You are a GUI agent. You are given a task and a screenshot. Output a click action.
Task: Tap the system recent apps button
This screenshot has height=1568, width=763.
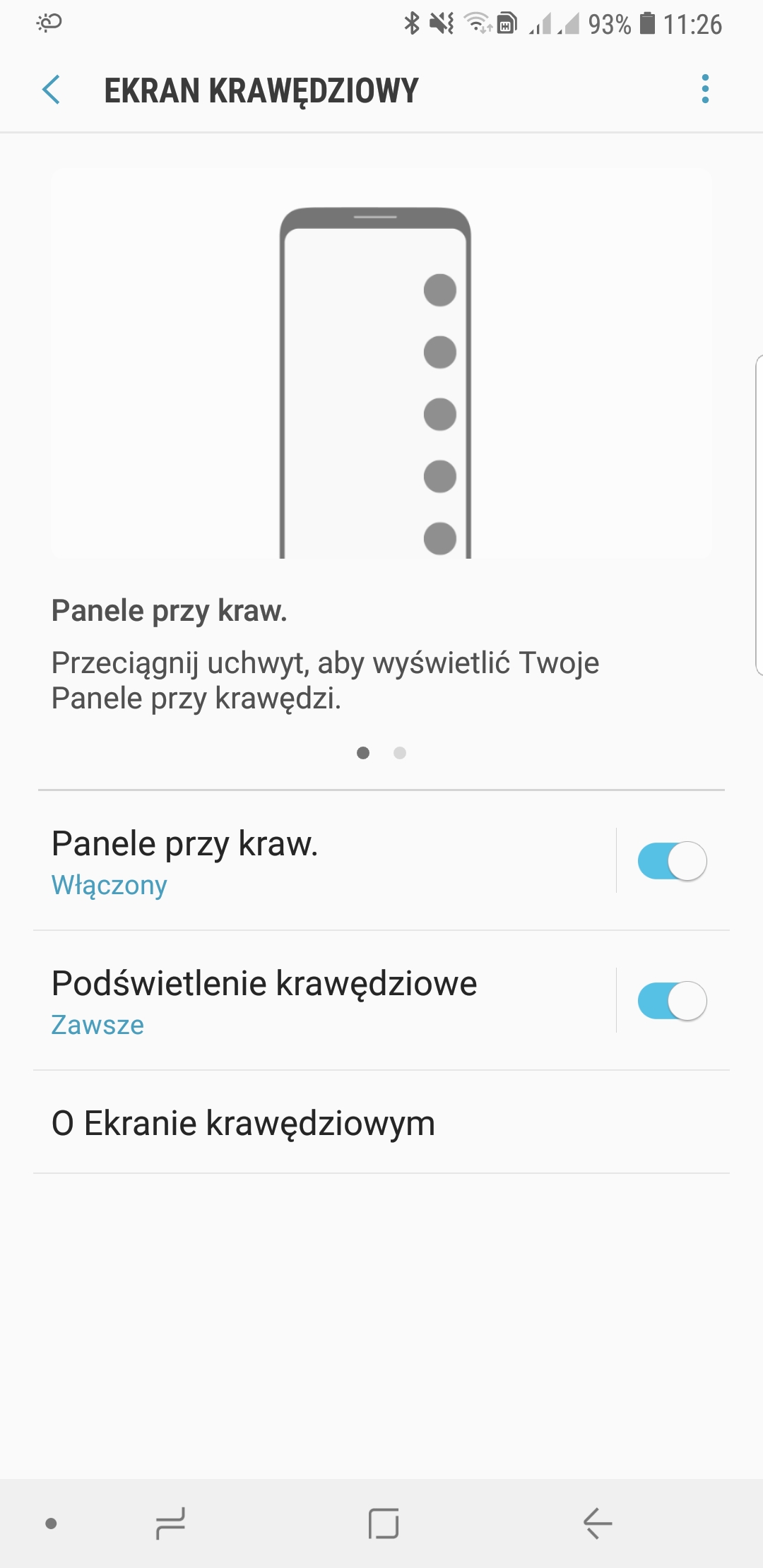tap(170, 1524)
